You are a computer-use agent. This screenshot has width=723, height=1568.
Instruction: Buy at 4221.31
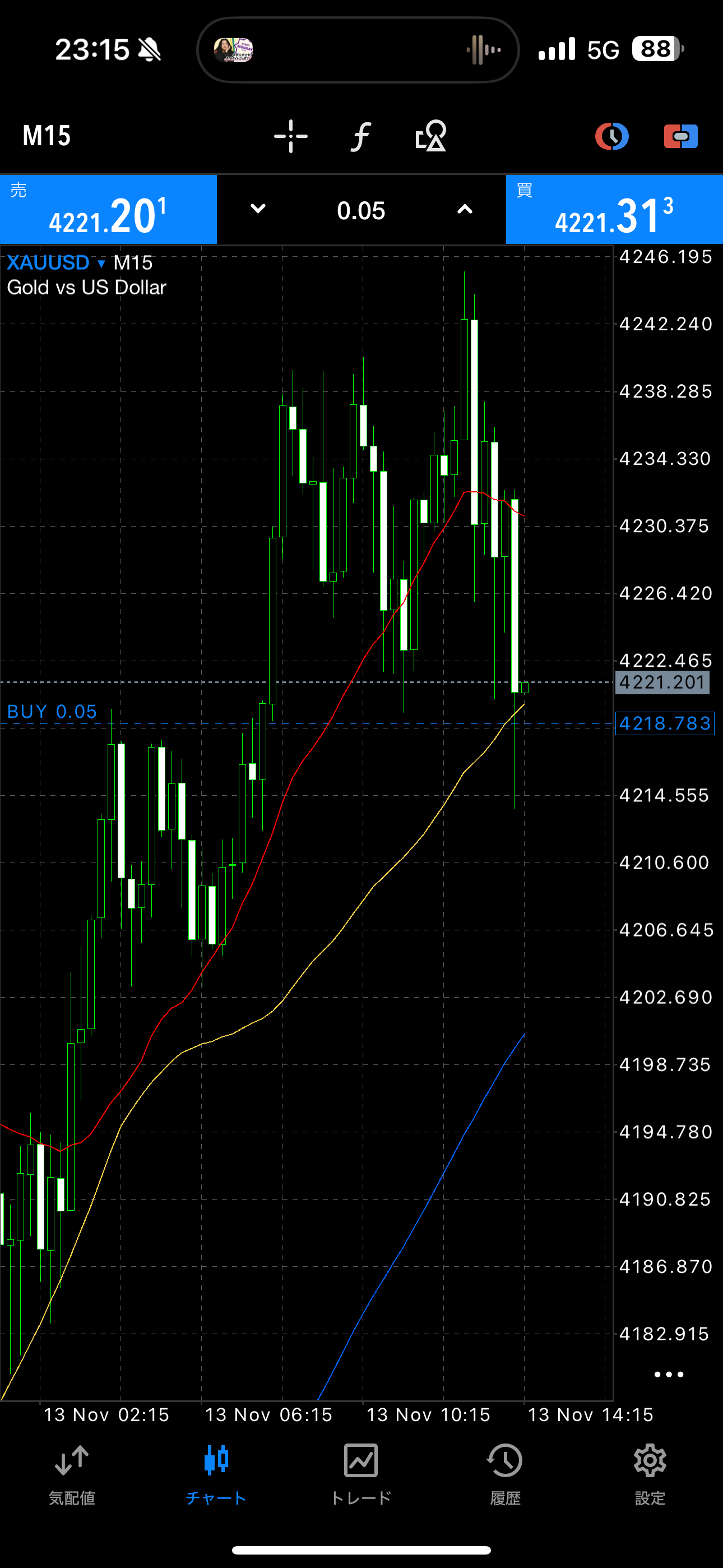point(614,210)
